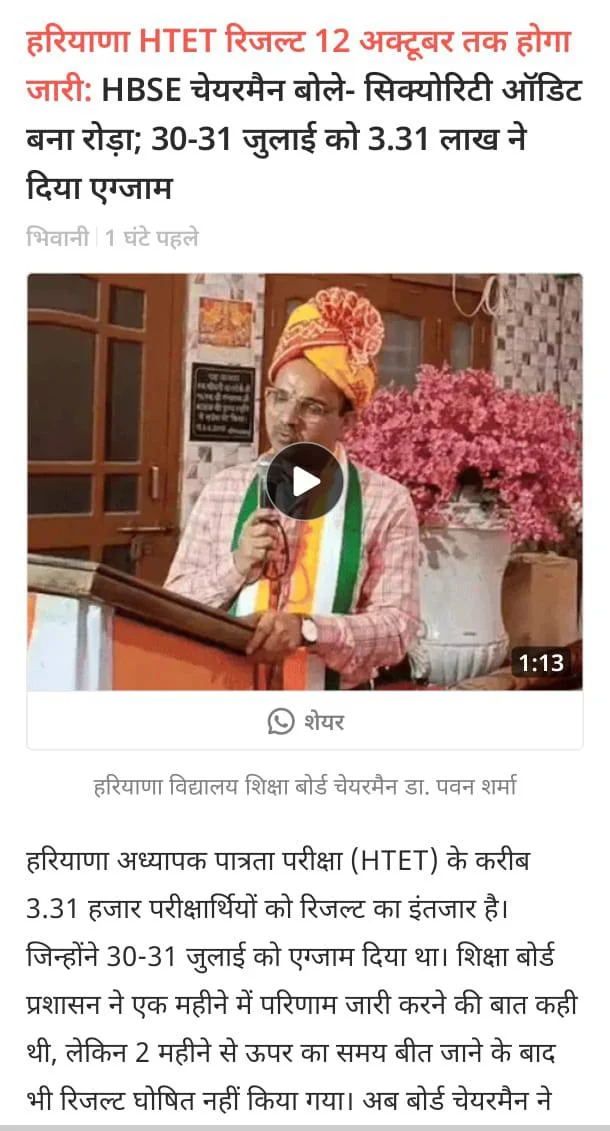Share the article via WhatsApp शेयर button
The image size is (610, 1131).
[305, 721]
